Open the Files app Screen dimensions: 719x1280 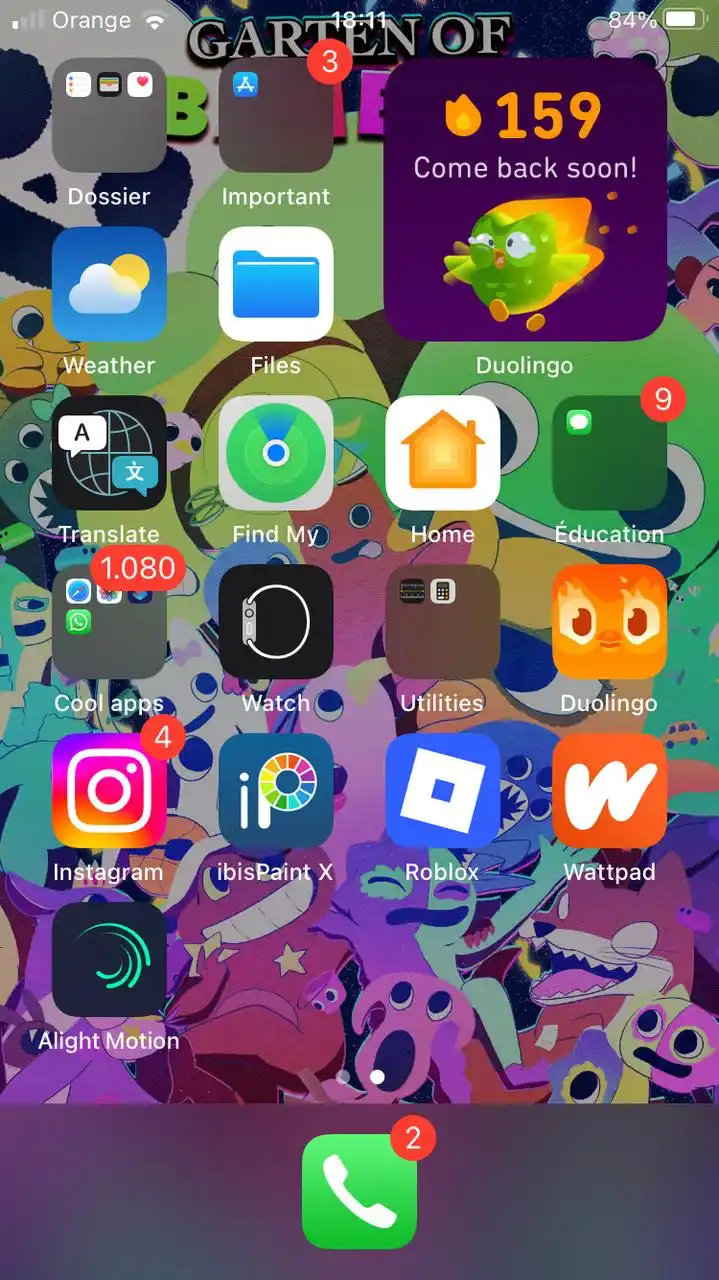point(275,284)
